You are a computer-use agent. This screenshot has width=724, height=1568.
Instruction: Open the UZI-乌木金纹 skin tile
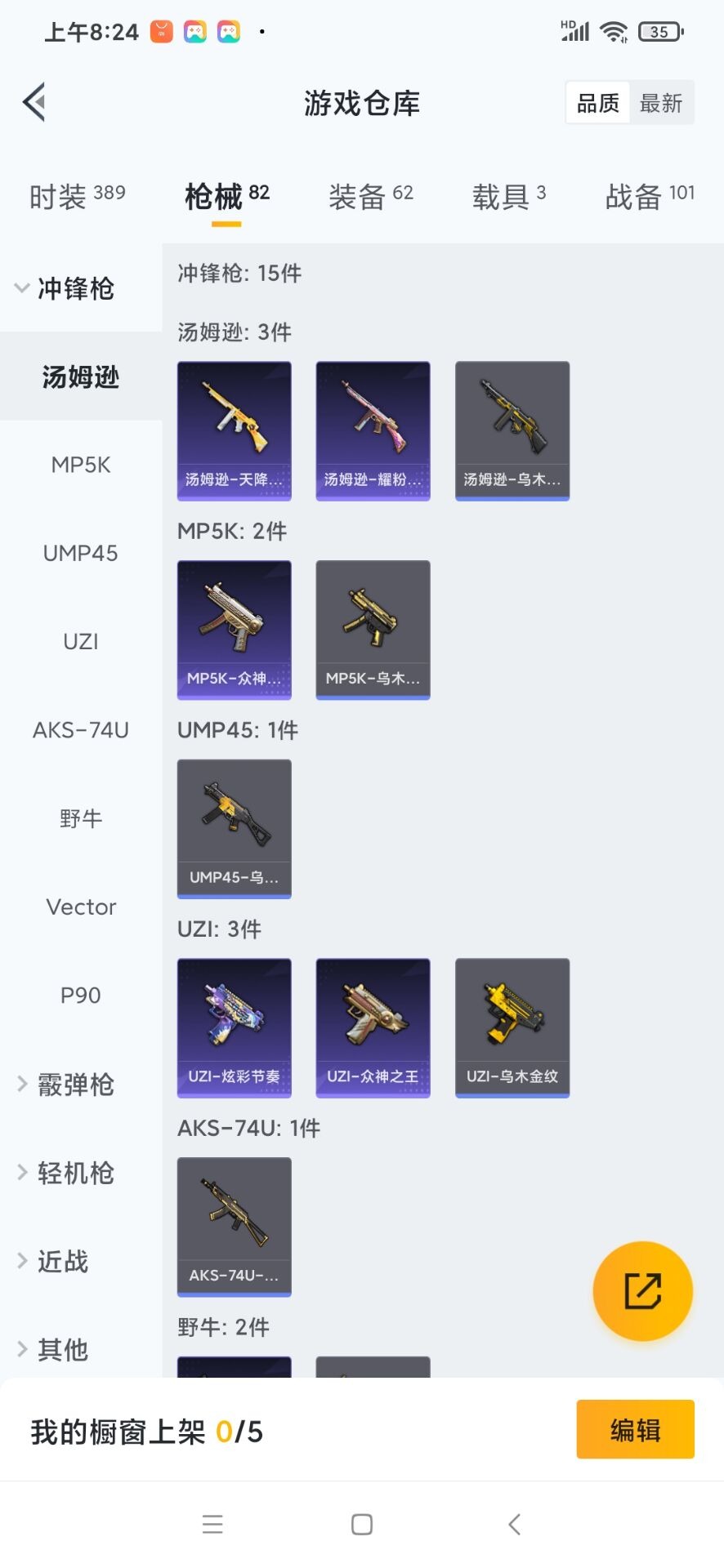tap(512, 1027)
